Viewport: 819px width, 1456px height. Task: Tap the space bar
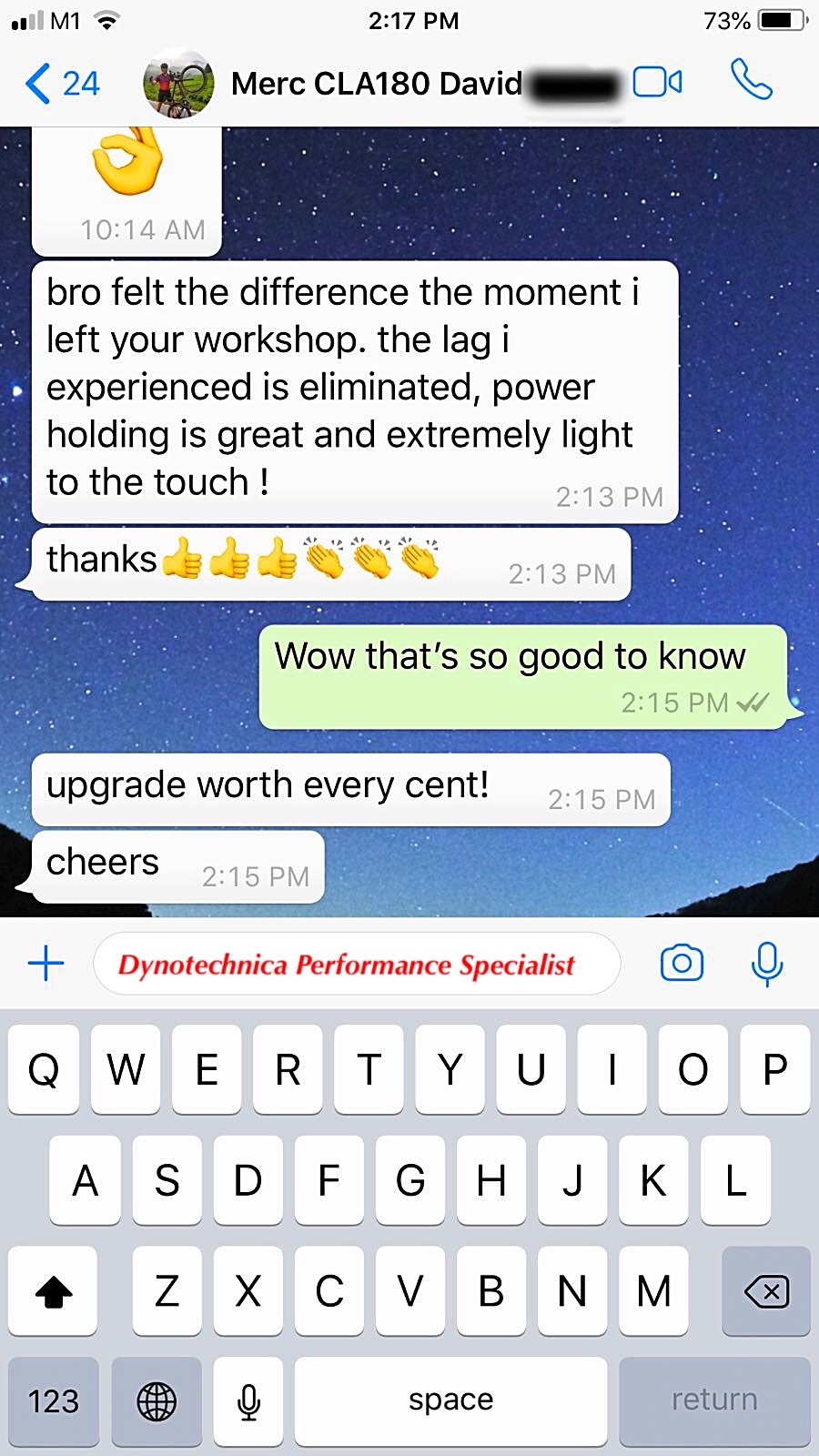coord(450,1400)
